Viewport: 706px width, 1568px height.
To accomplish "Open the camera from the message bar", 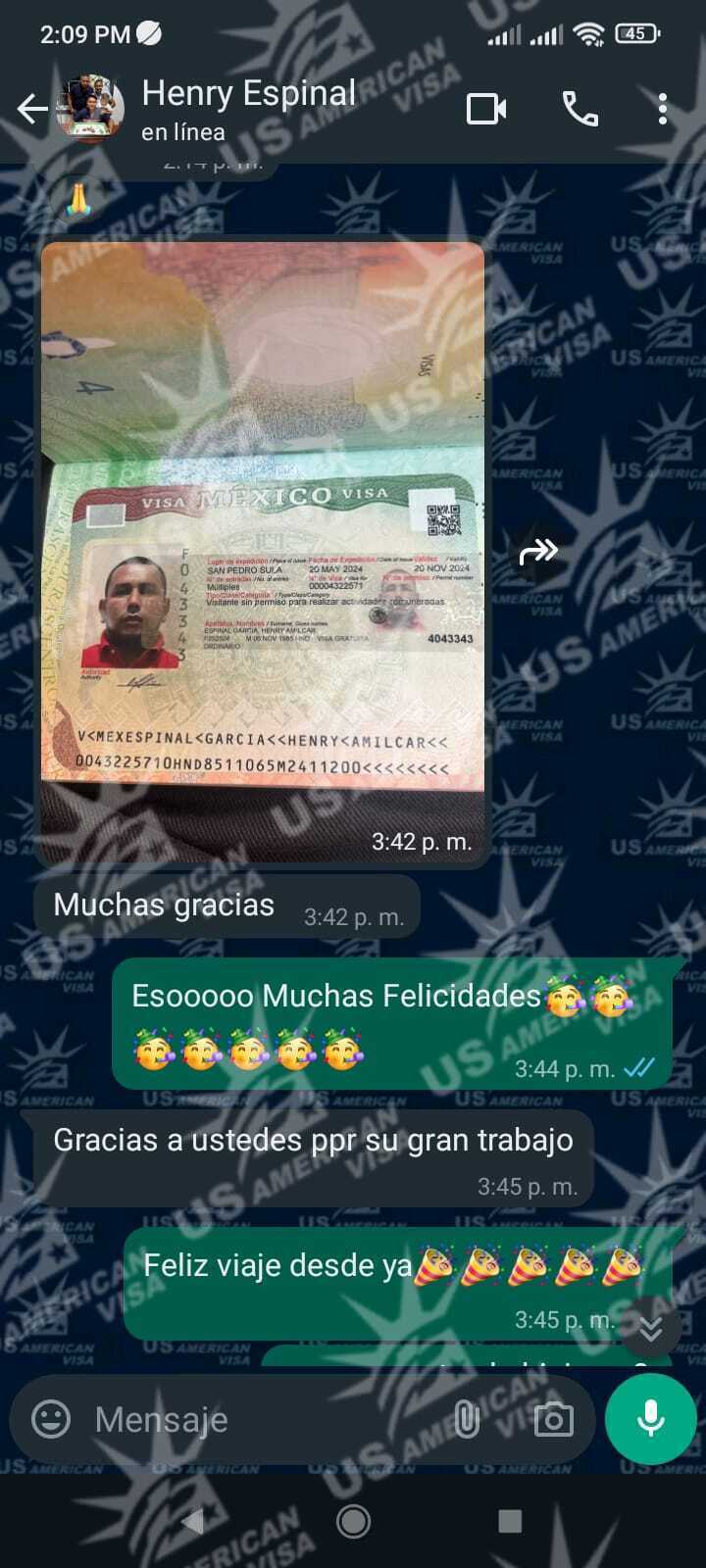I will pos(553,1419).
